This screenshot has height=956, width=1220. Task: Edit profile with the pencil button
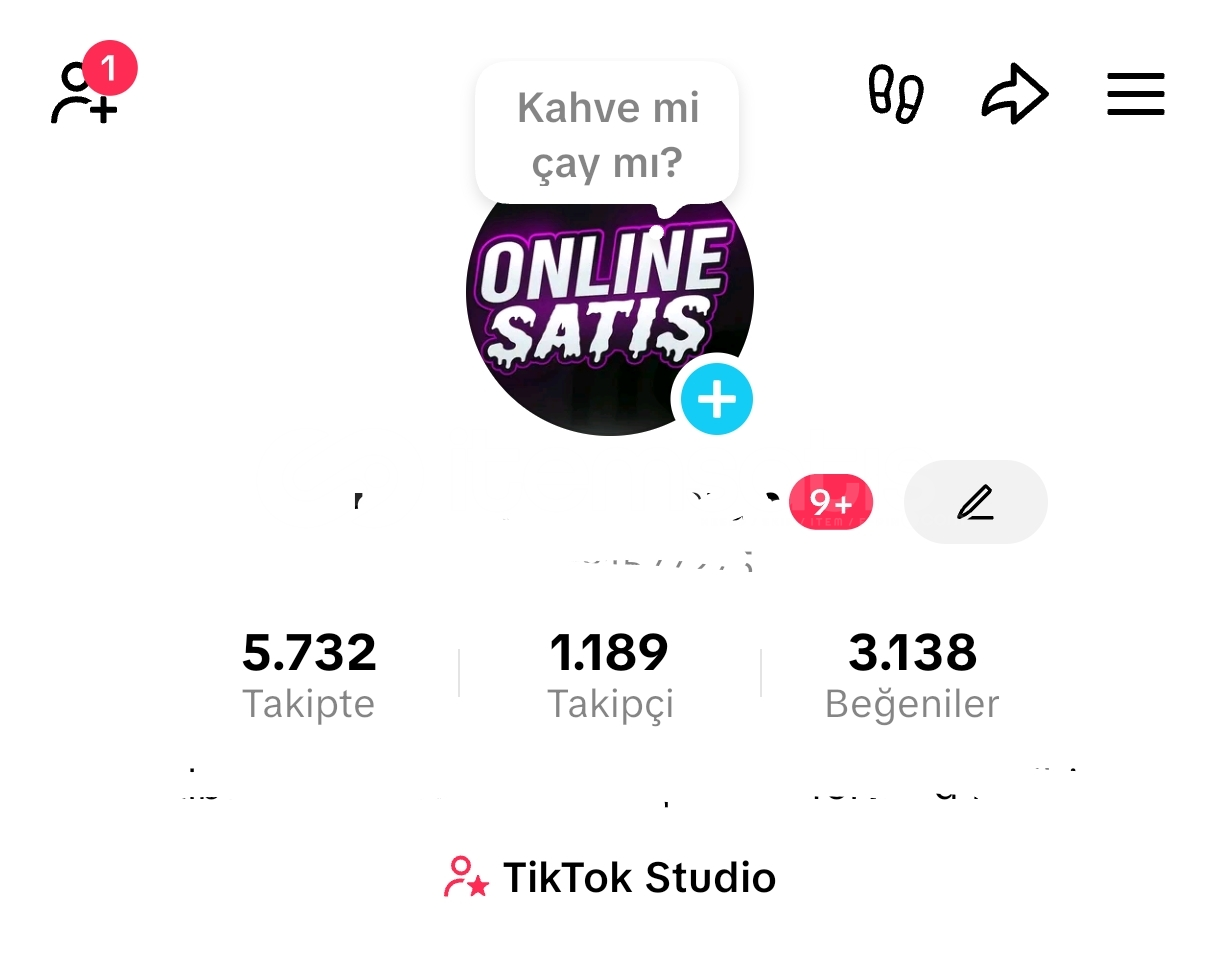pyautogui.click(x=975, y=502)
